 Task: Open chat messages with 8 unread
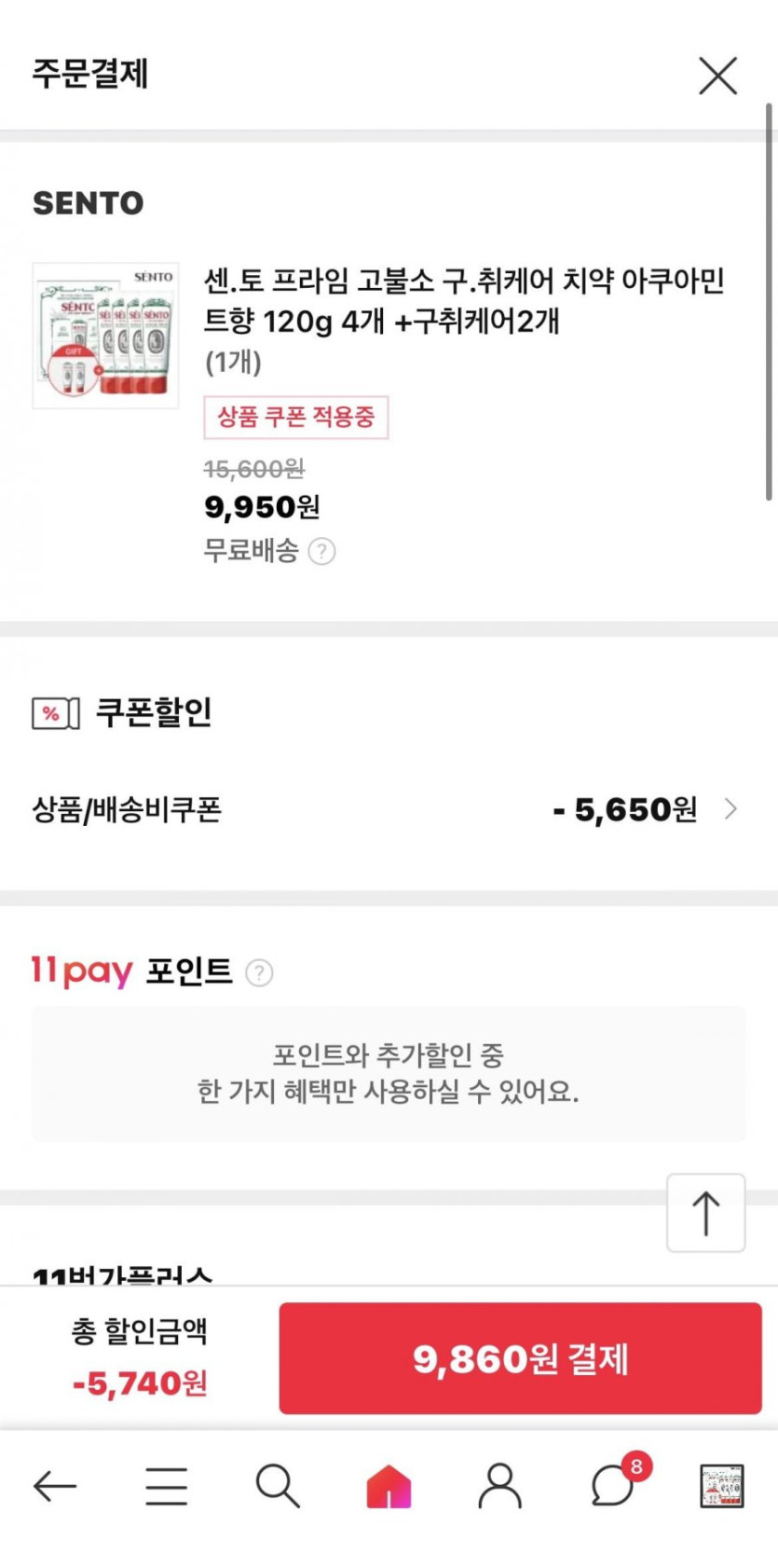coord(613,1486)
